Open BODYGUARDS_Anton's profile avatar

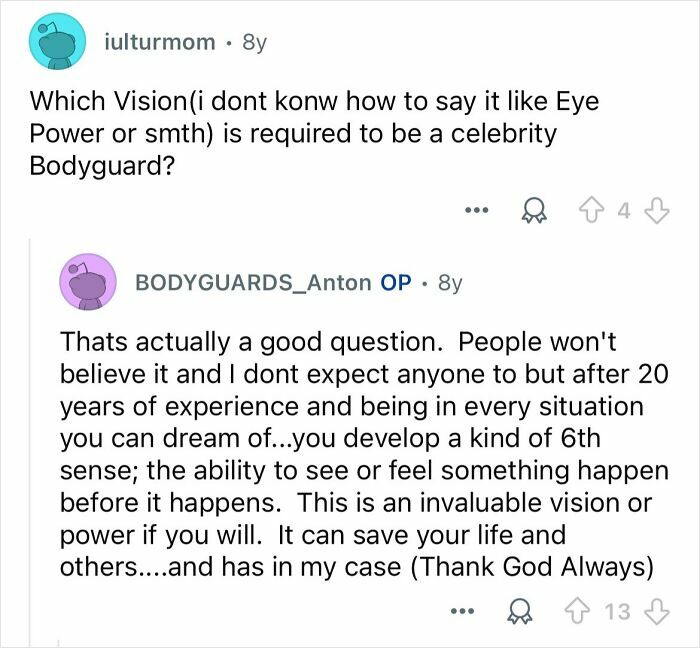(x=88, y=282)
